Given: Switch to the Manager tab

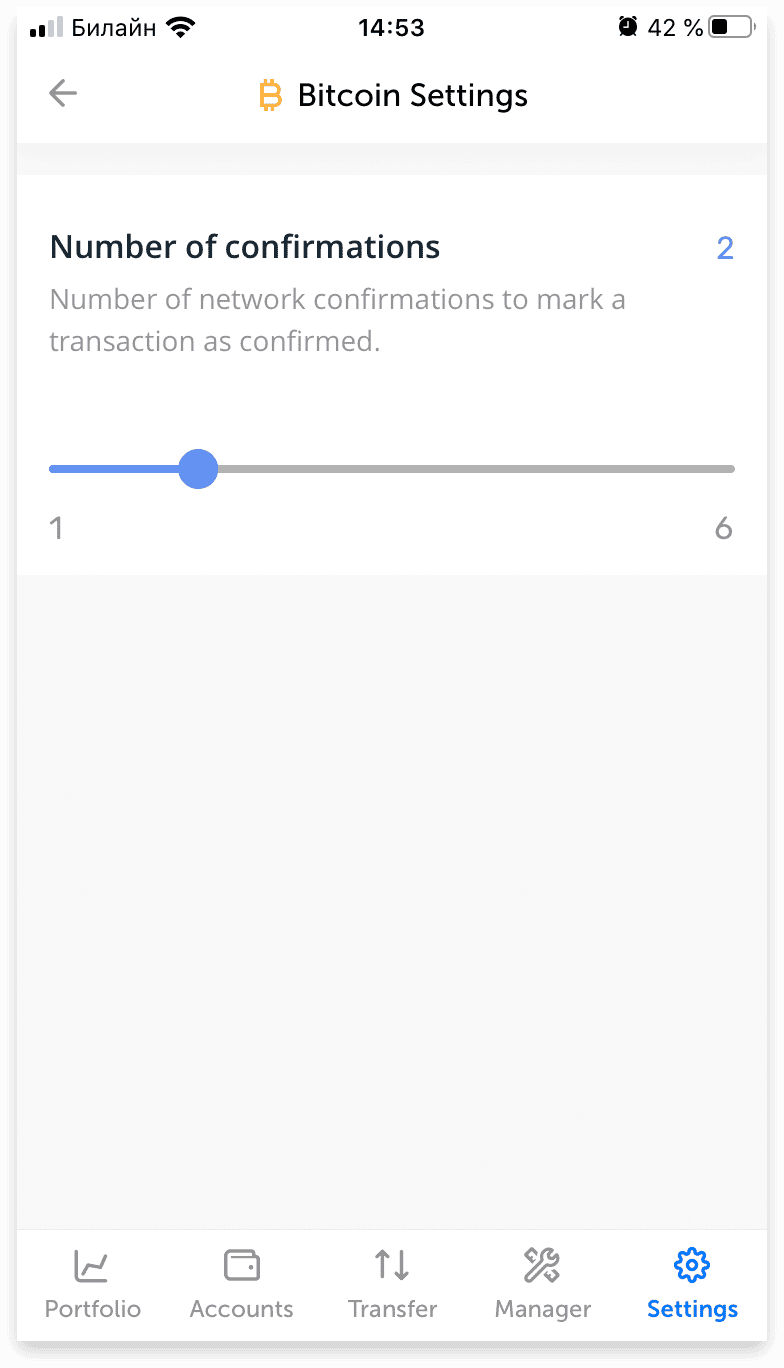Looking at the screenshot, I should coord(542,1285).
